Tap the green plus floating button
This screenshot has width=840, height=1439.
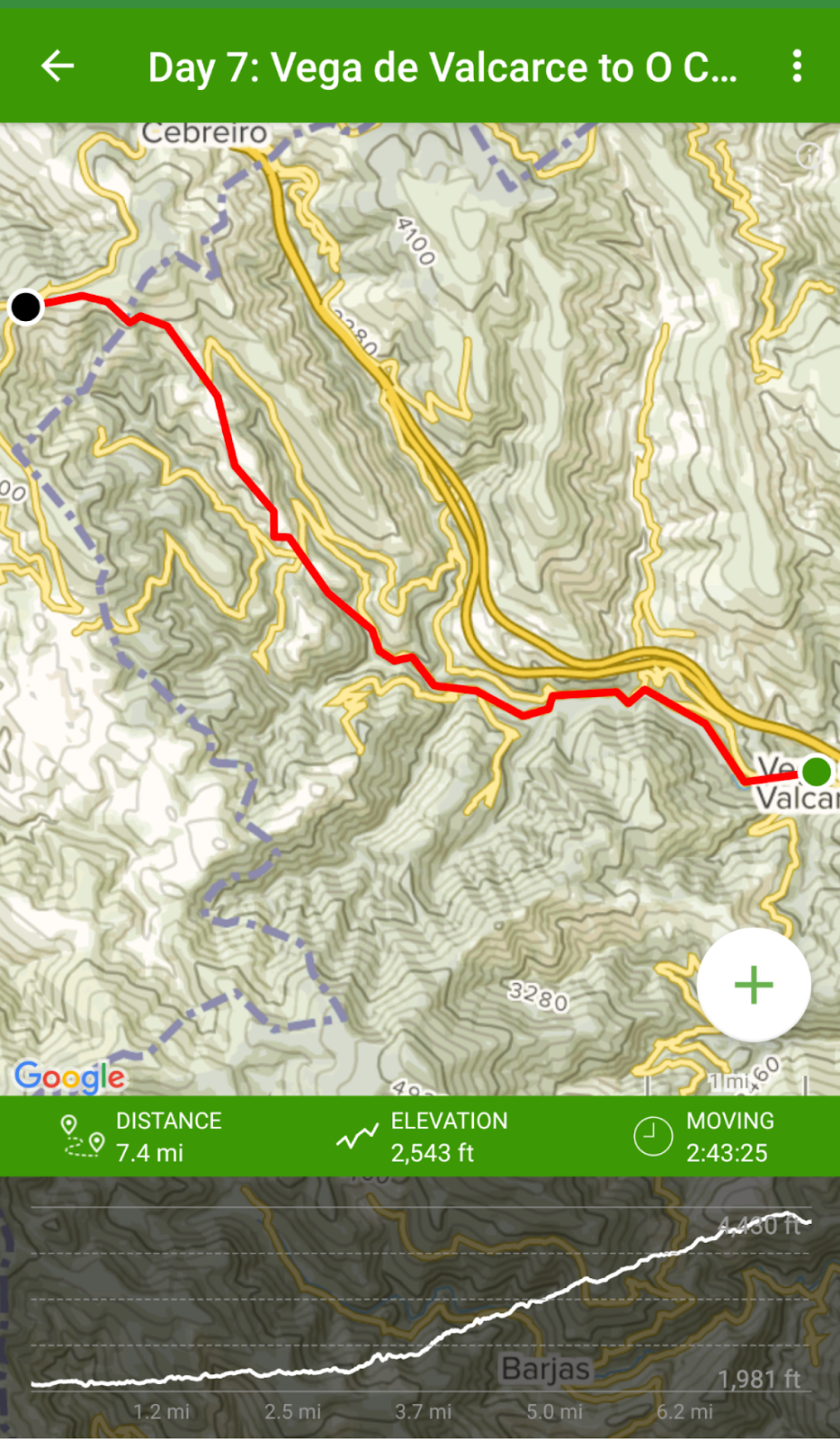(x=754, y=985)
